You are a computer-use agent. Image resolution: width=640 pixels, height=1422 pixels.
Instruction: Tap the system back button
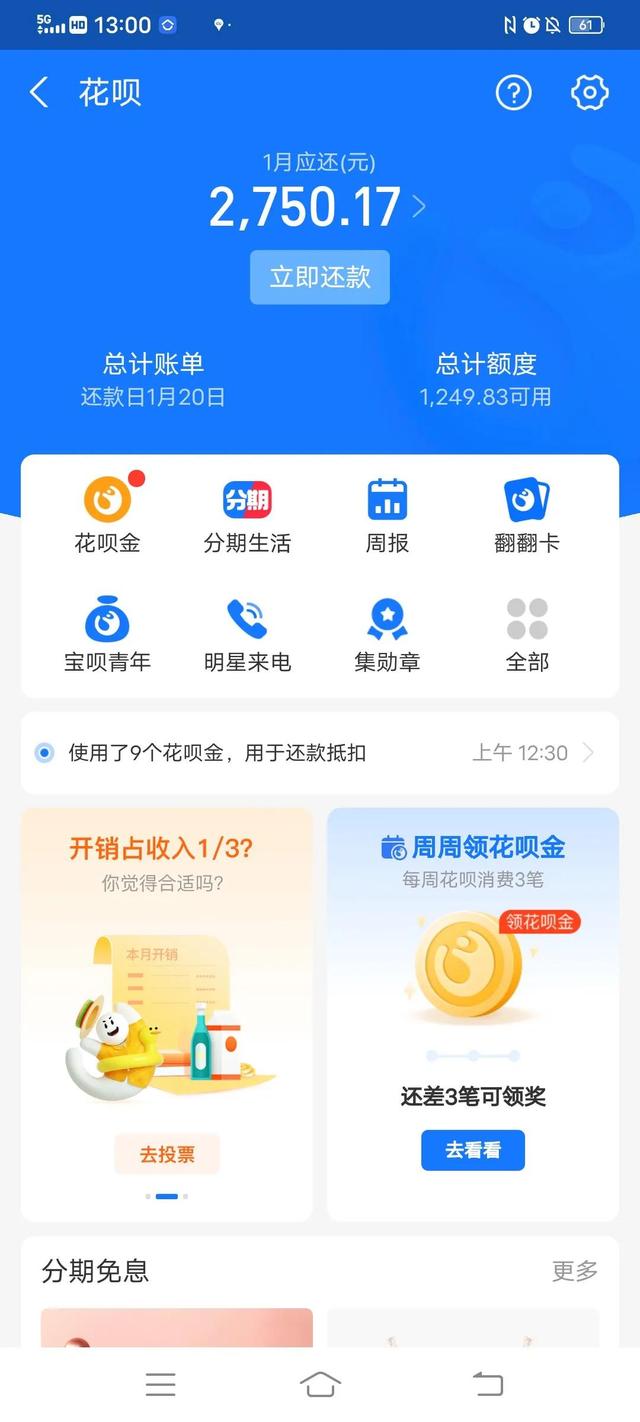[487, 1384]
